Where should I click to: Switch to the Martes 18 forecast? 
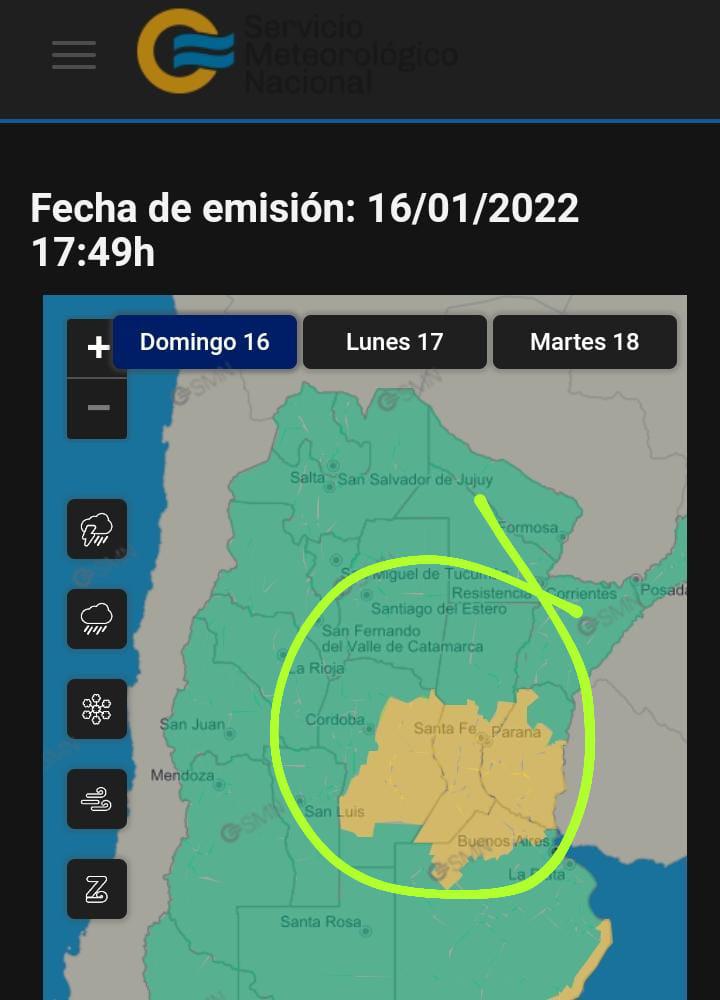coord(584,342)
